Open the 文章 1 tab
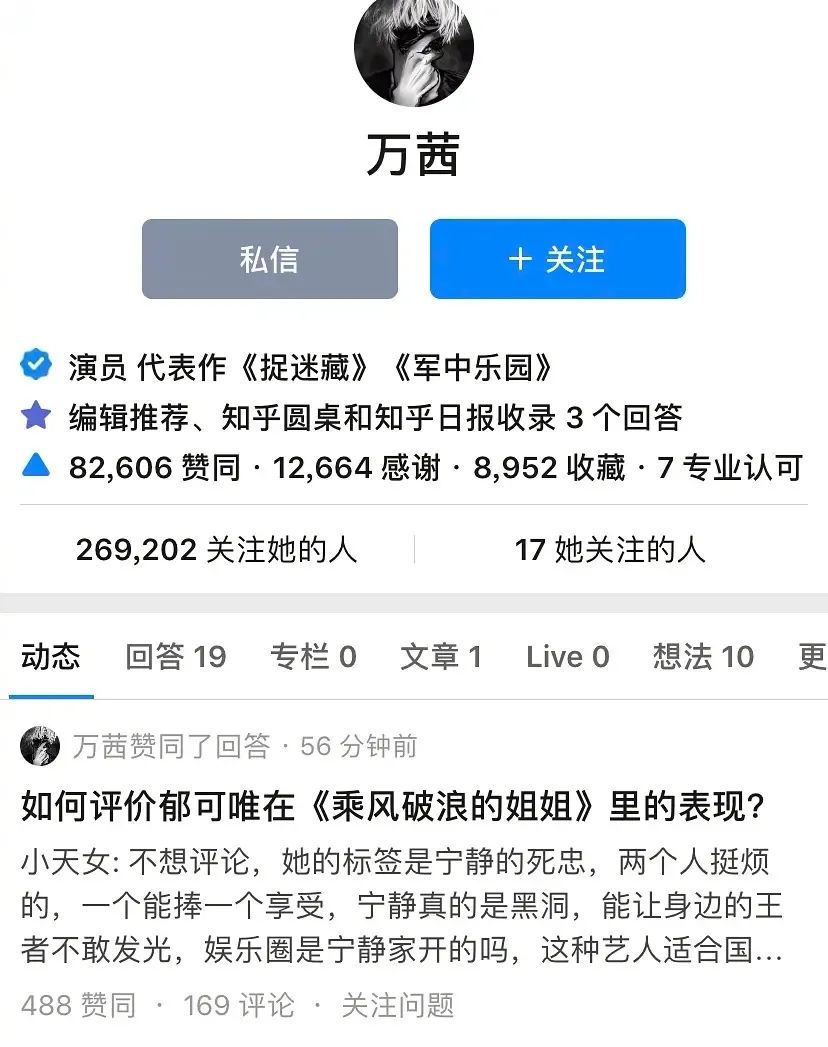 (x=441, y=657)
